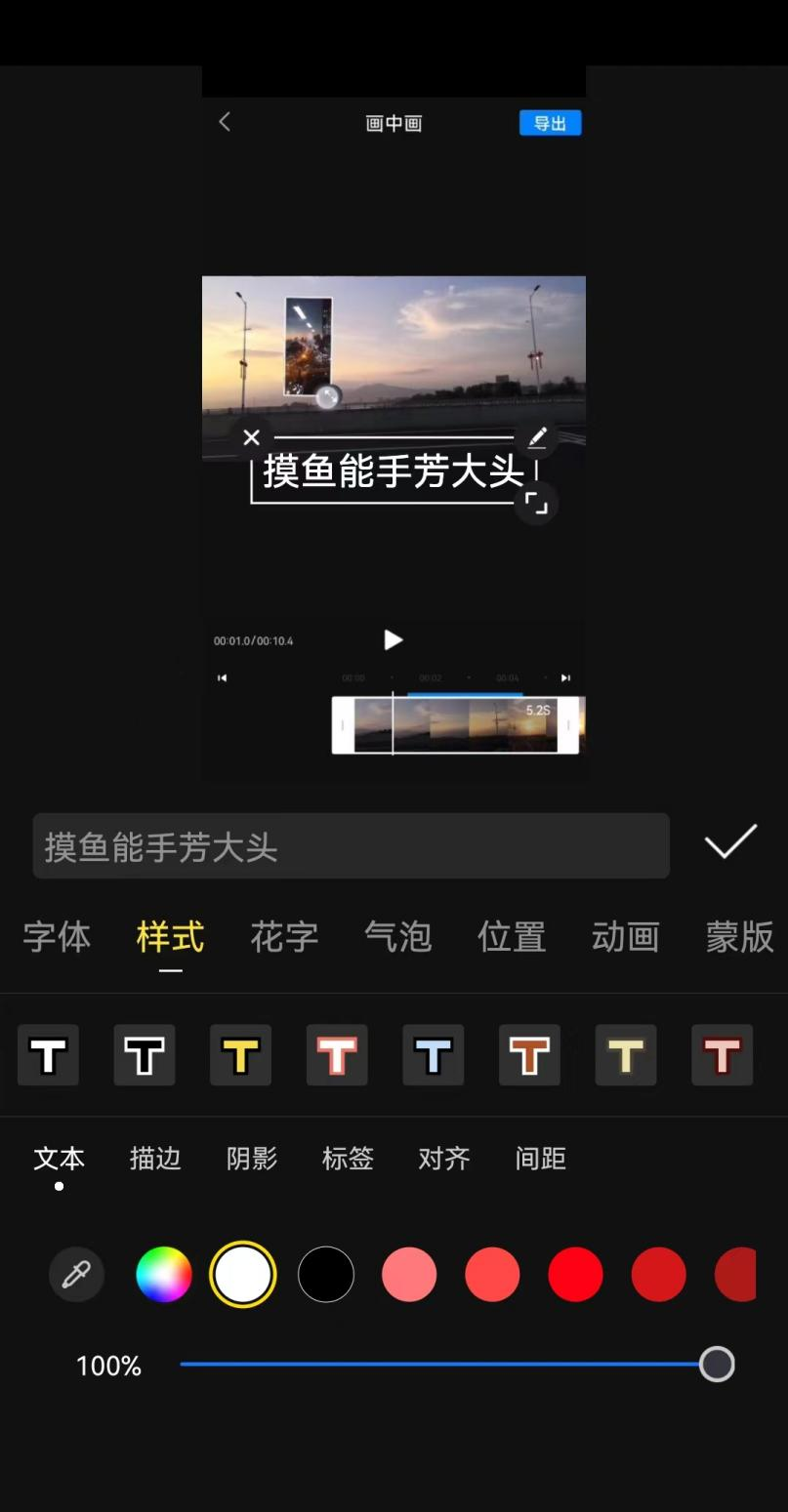This screenshot has height=1512, width=788.
Task: Select the pure red color swatch
Action: pos(575,1275)
